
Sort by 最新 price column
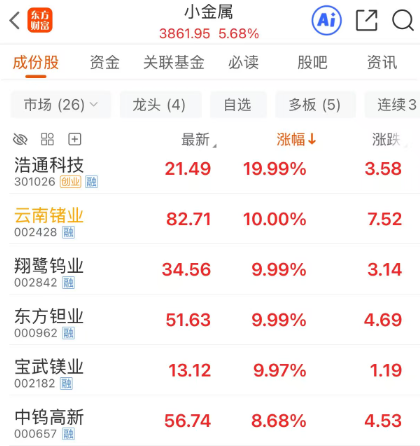(198, 140)
